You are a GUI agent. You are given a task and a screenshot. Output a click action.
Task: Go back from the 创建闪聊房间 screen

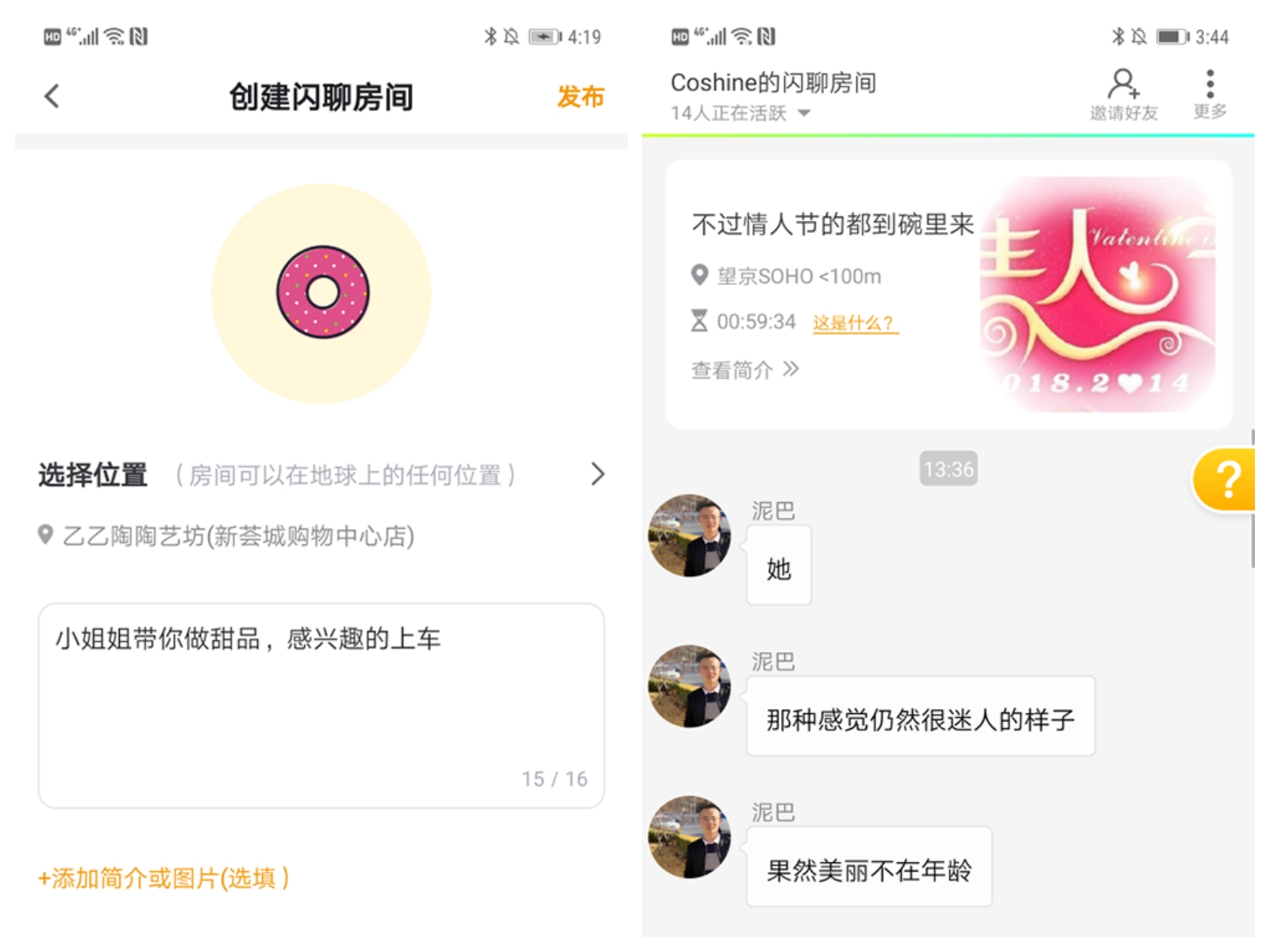coord(52,97)
